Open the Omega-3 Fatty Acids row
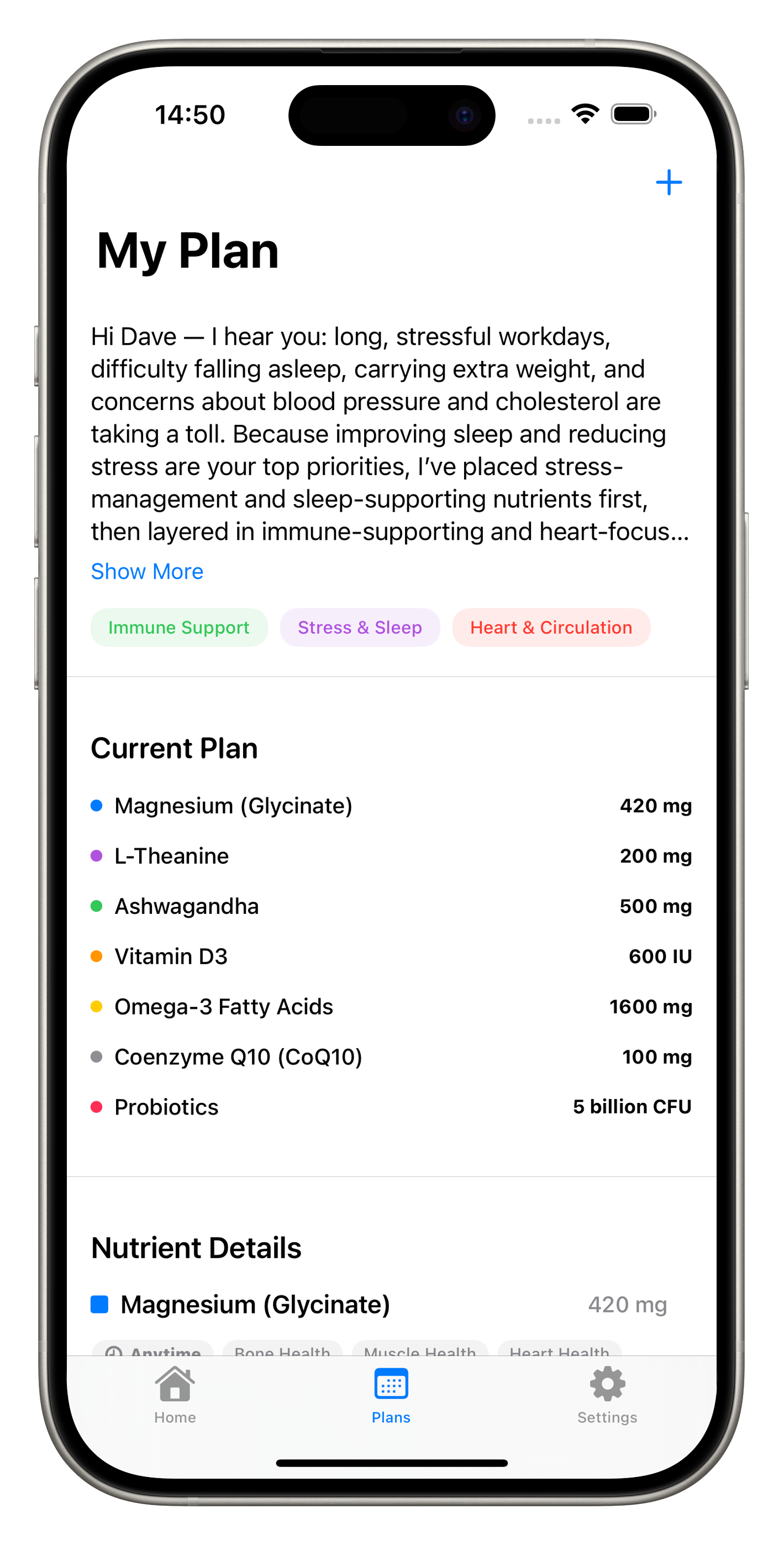Image resolution: width=784 pixels, height=1545 pixels. [223, 1006]
